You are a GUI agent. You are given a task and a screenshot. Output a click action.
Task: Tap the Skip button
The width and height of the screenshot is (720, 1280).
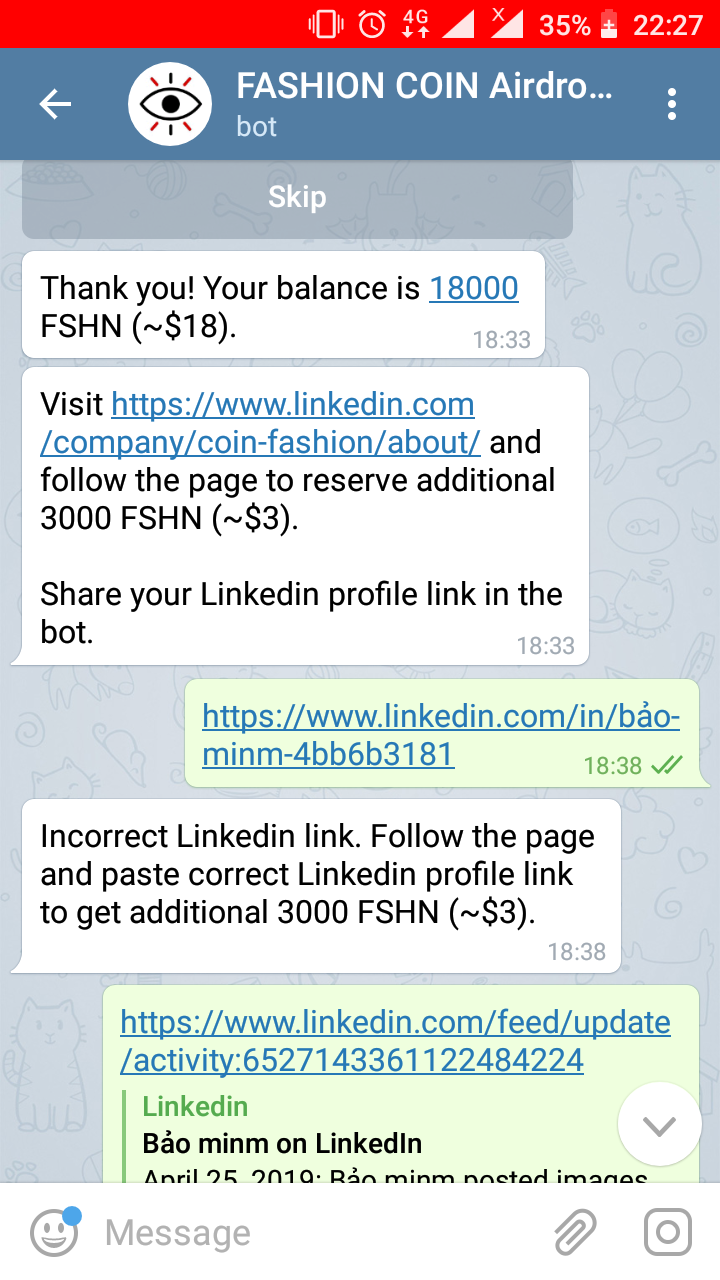[x=297, y=197]
